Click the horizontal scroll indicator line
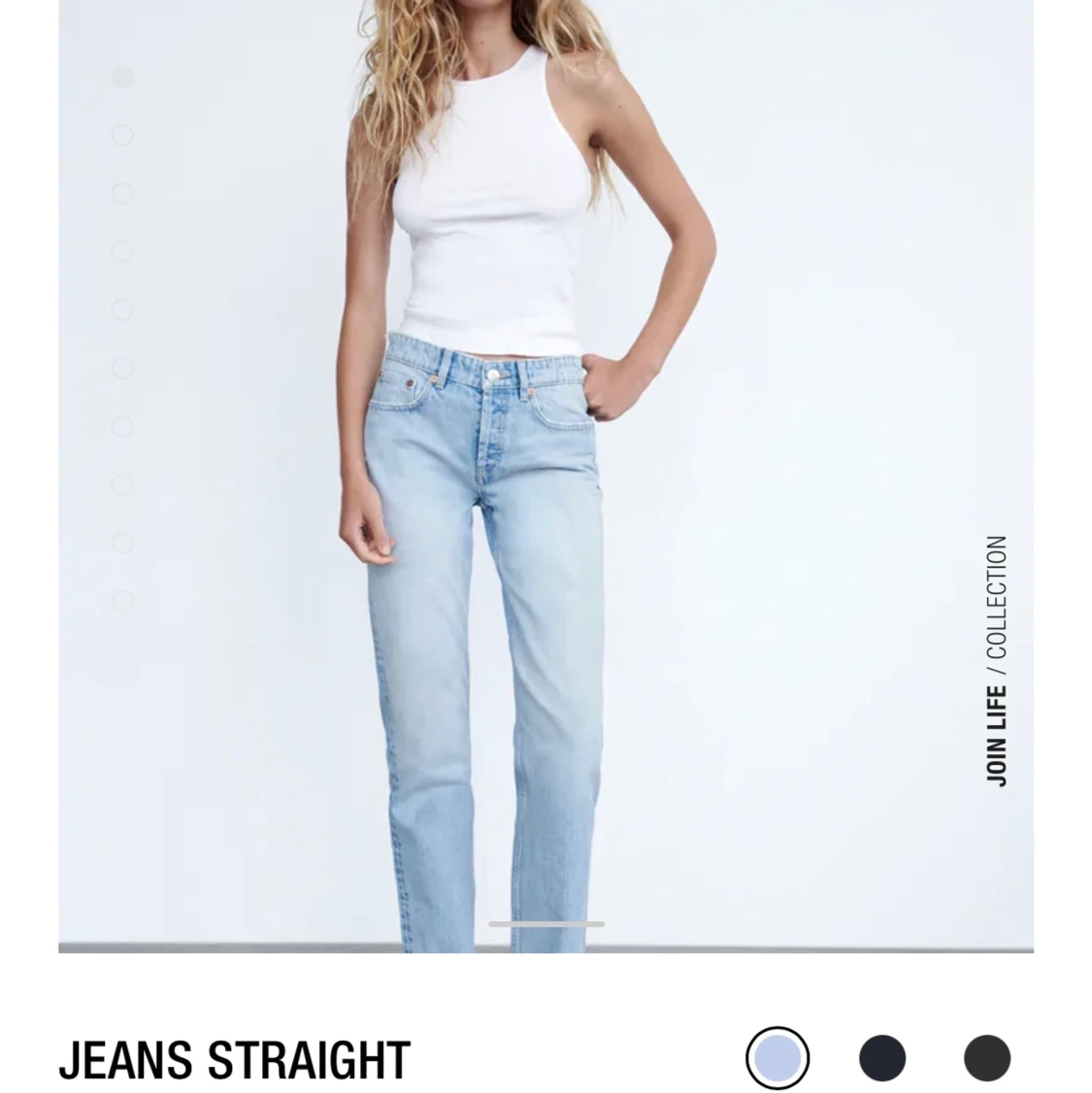This screenshot has width=1092, height=1093. [546, 924]
